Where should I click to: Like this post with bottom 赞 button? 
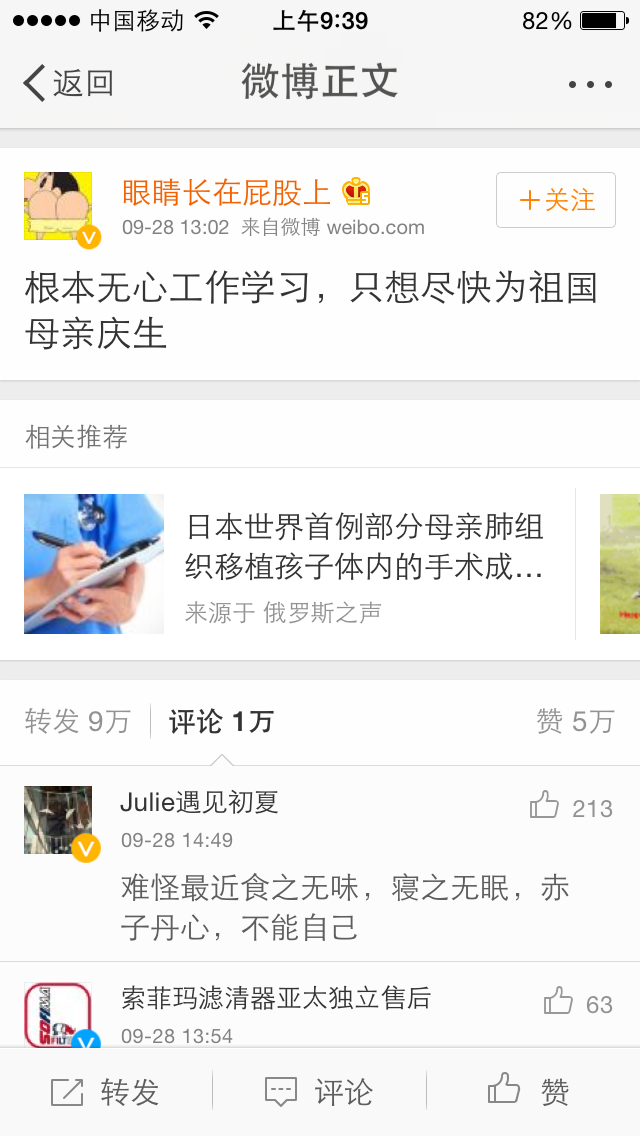click(529, 1092)
